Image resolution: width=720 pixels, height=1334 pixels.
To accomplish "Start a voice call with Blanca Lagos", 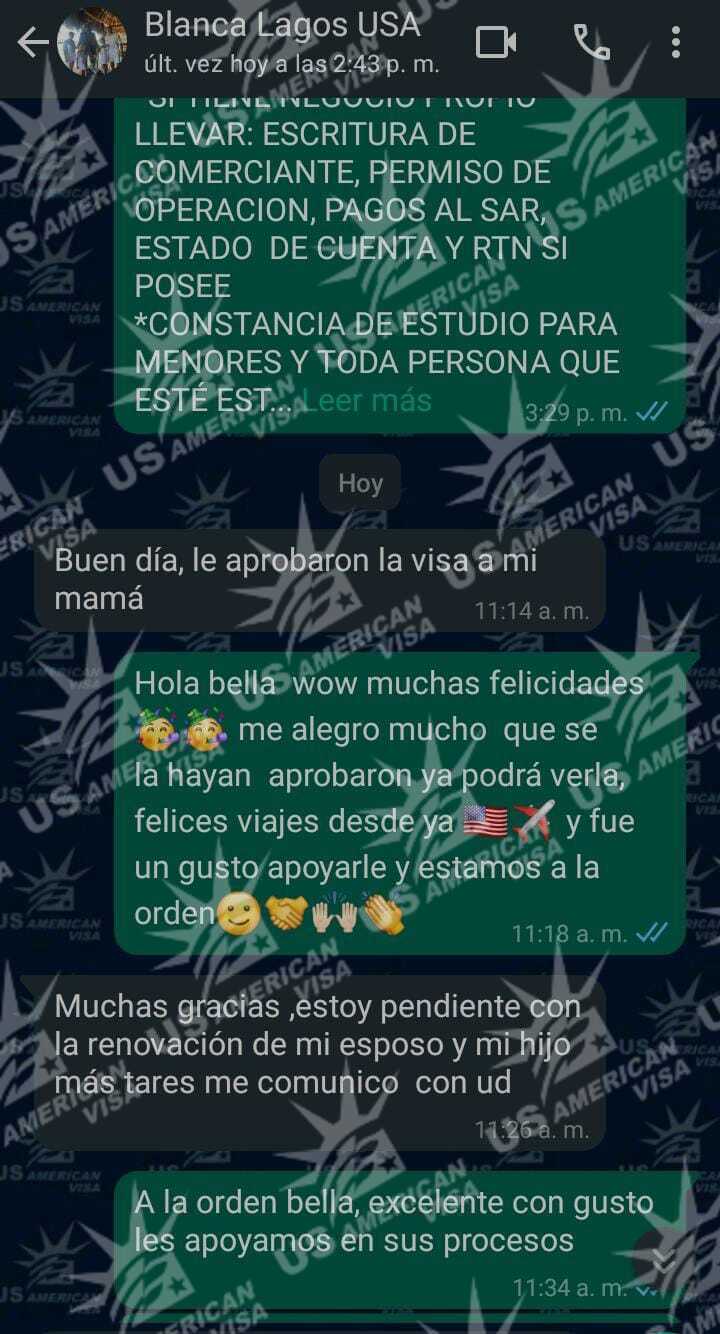I will point(590,42).
